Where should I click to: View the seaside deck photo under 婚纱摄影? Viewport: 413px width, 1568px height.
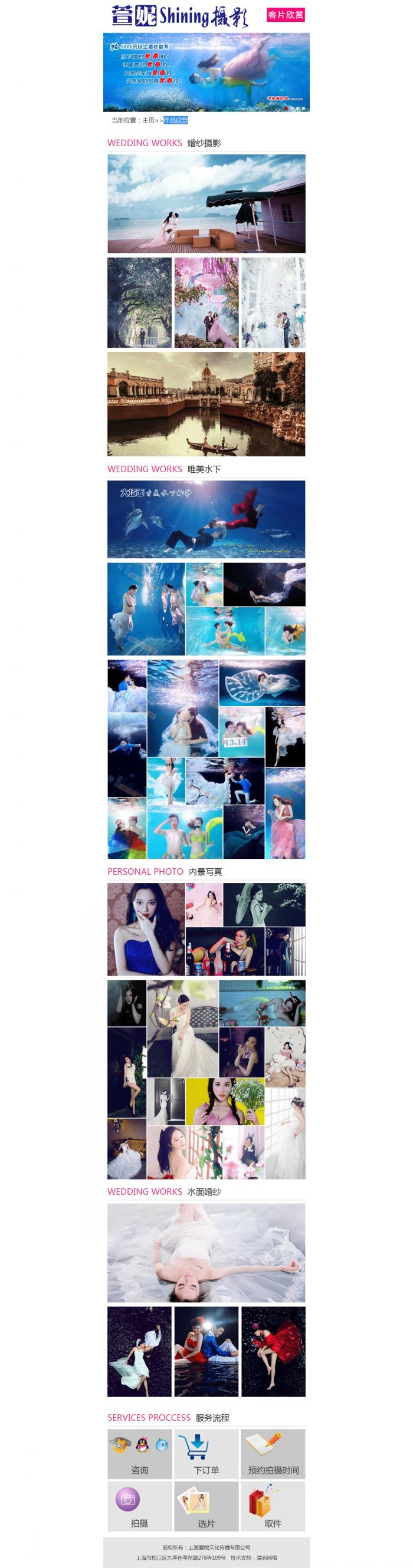206,203
